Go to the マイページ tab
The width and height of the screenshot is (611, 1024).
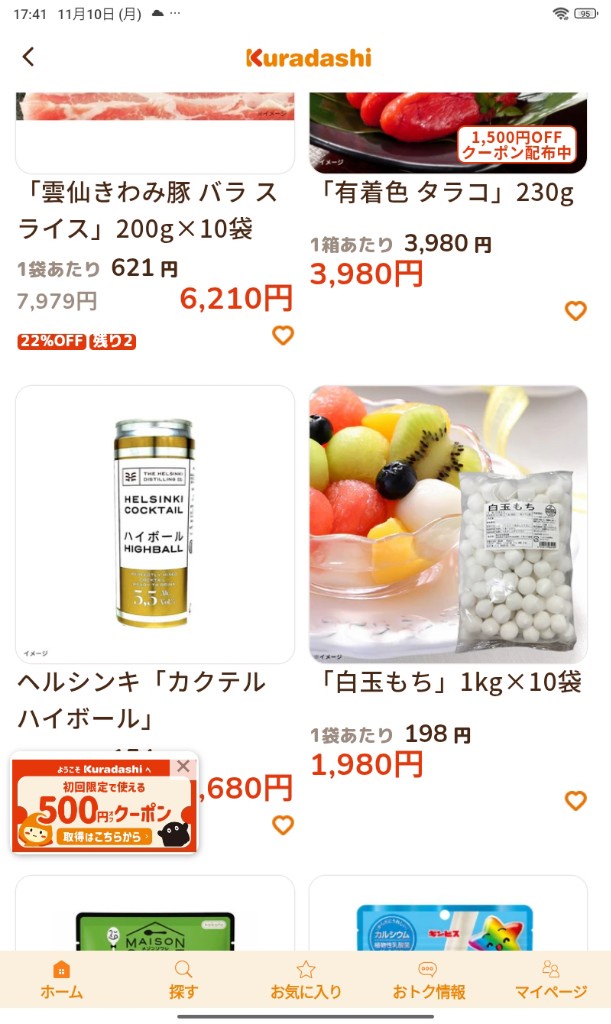[550, 980]
